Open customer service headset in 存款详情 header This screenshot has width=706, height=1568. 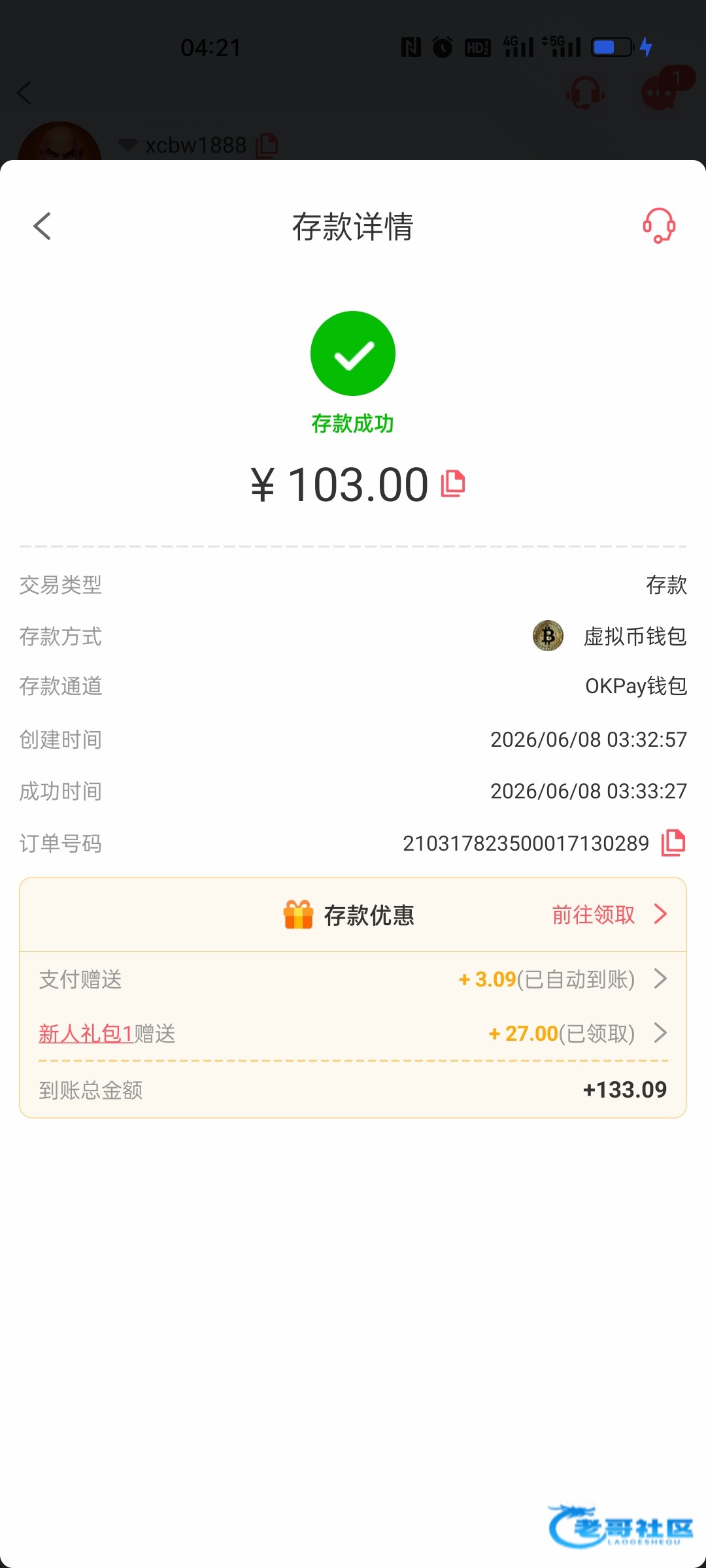pyautogui.click(x=659, y=226)
